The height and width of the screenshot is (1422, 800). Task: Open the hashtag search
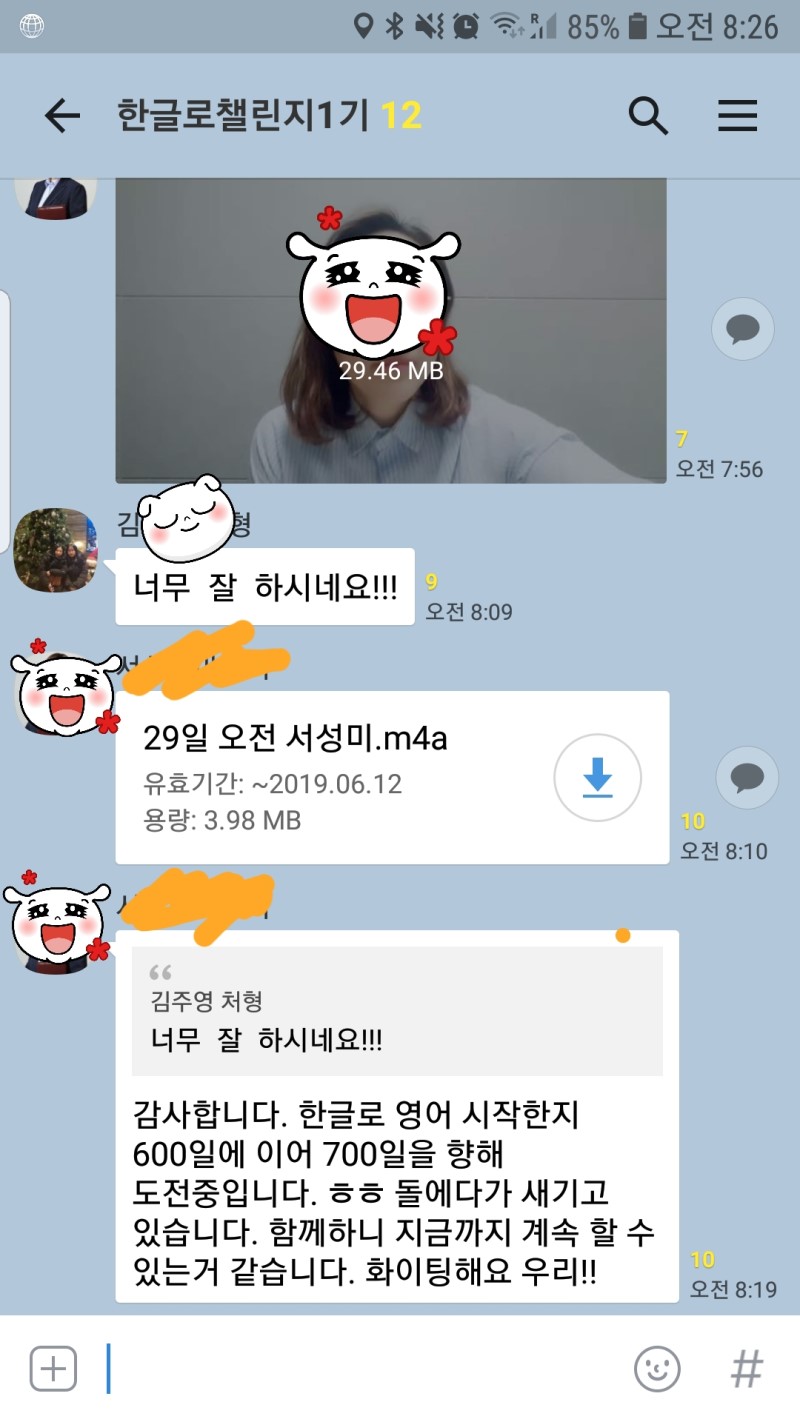tap(746, 1368)
